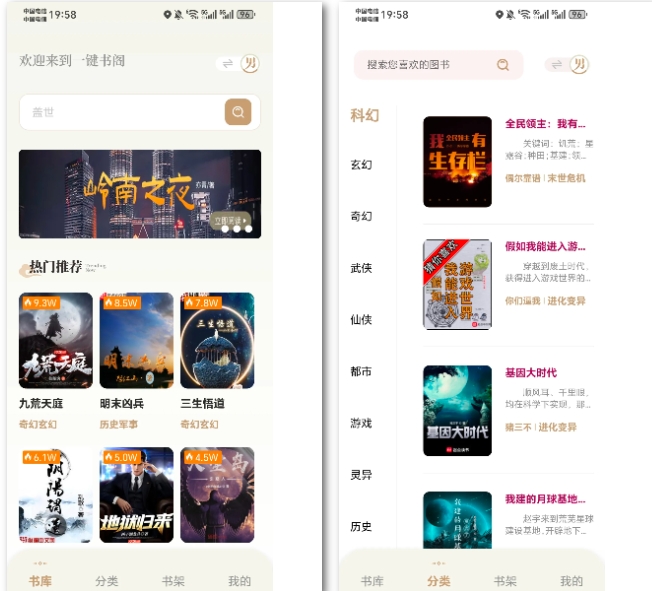652x591 pixels.
Task: Tap the search box showing 盖世
Action: pyautogui.click(x=120, y=112)
